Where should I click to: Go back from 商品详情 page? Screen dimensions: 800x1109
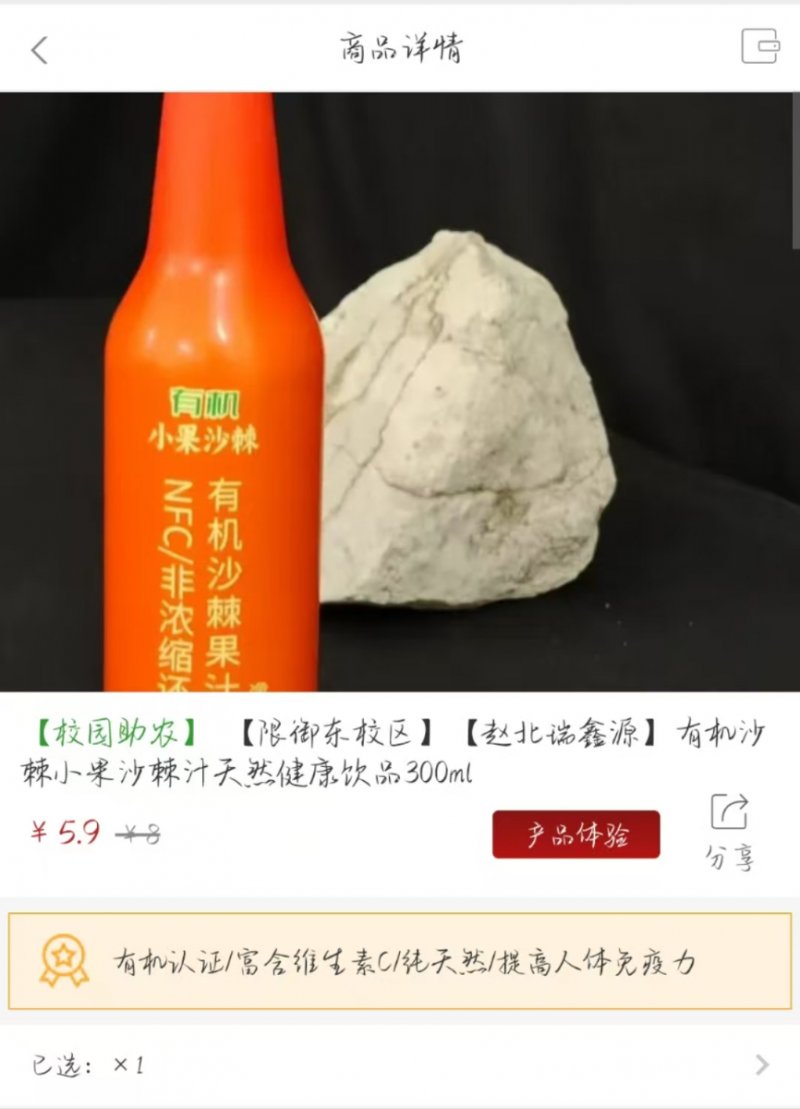[40, 49]
